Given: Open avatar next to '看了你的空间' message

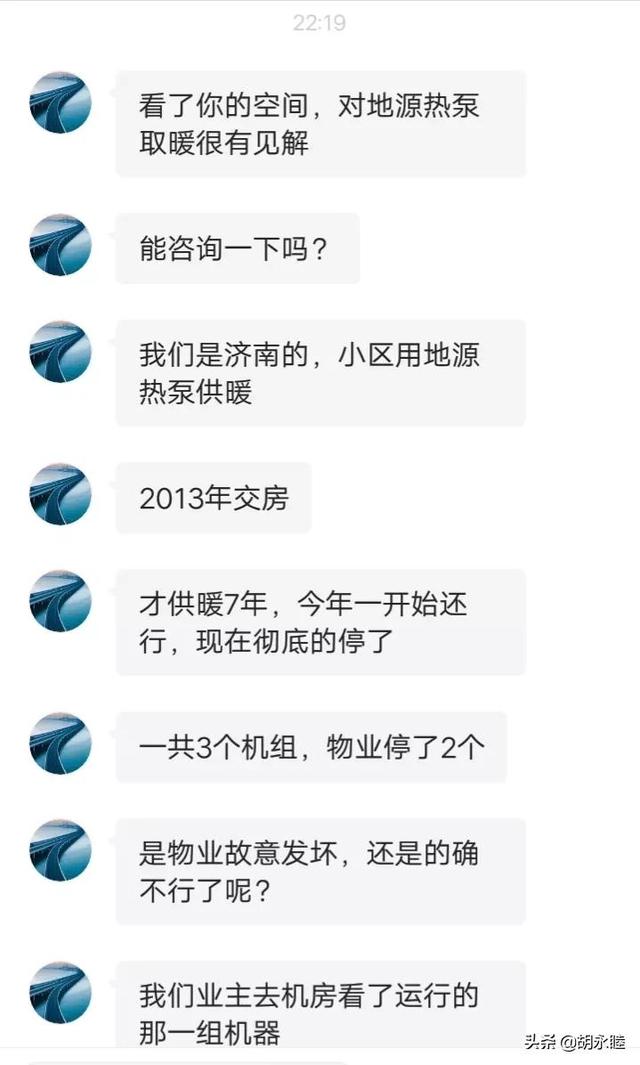Looking at the screenshot, I should 60,102.
